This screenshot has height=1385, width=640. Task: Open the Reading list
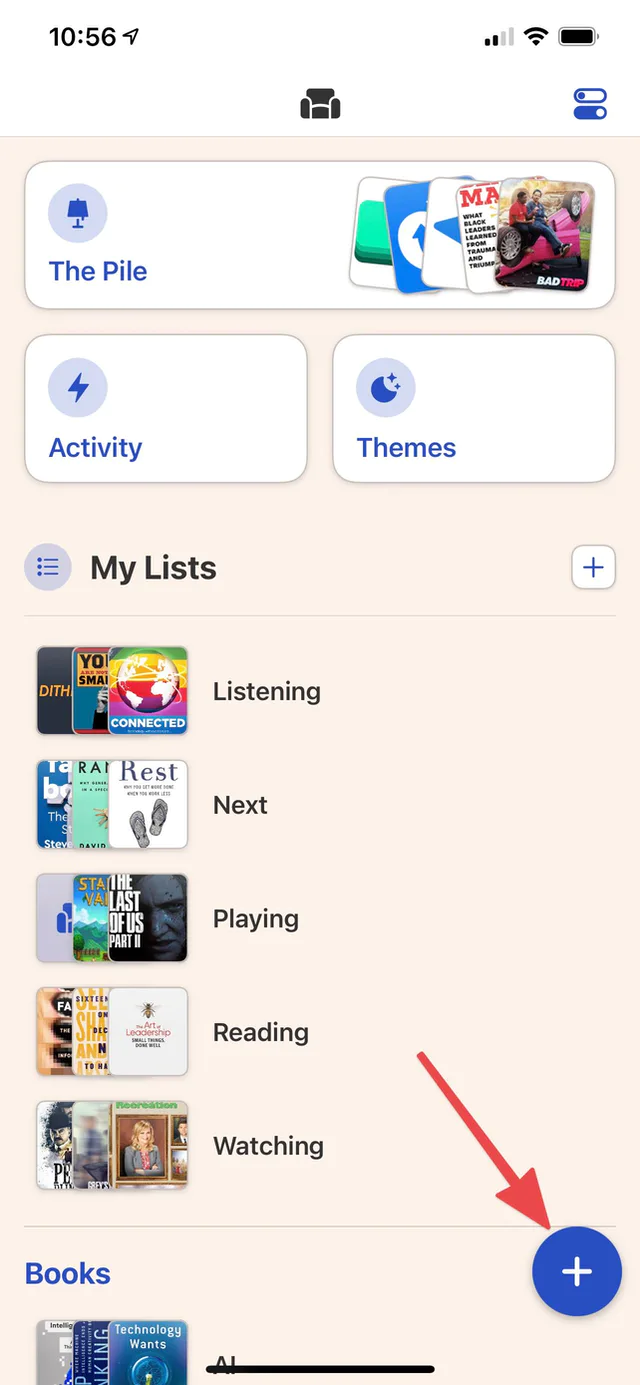pos(320,1032)
